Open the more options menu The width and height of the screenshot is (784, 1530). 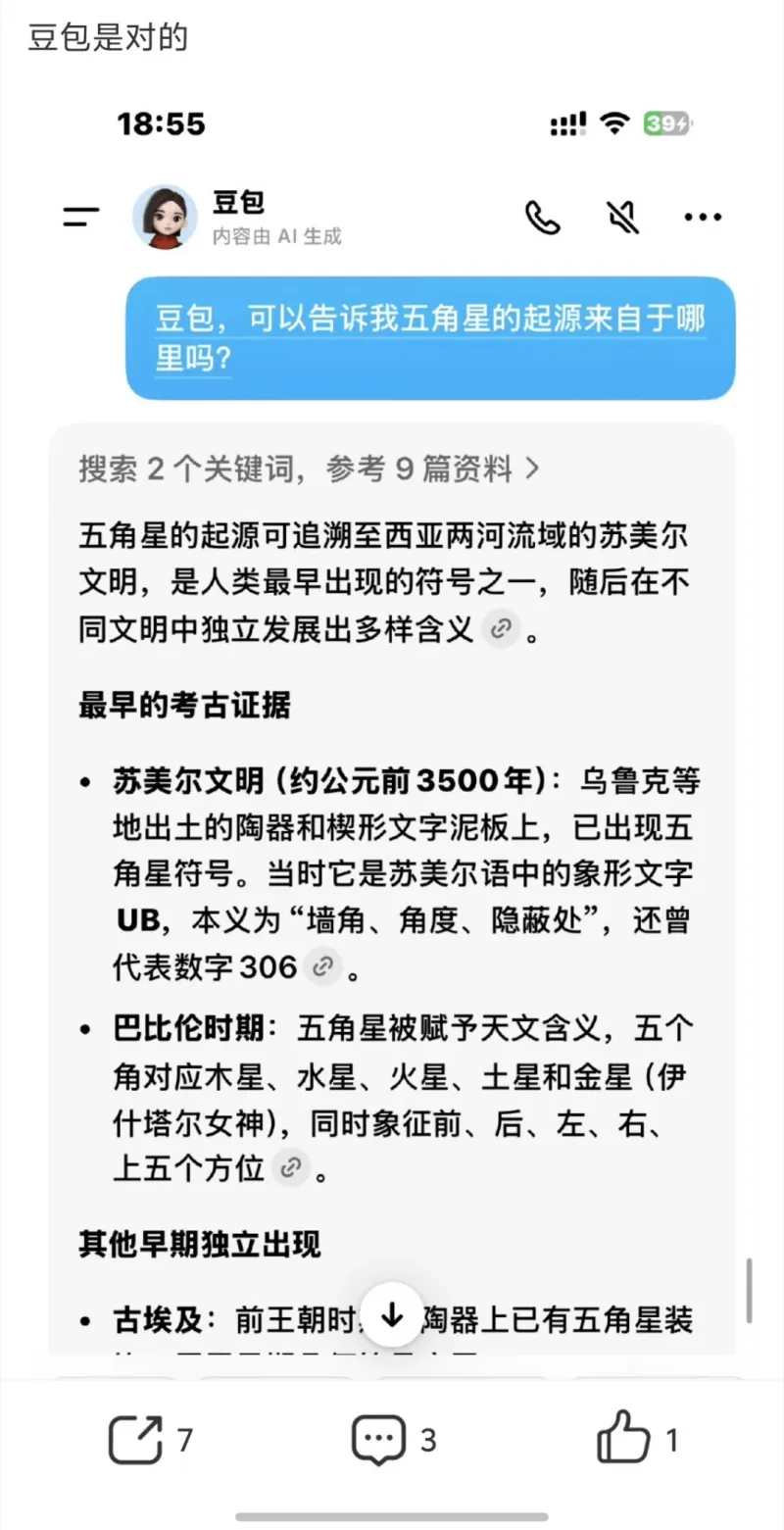click(704, 217)
